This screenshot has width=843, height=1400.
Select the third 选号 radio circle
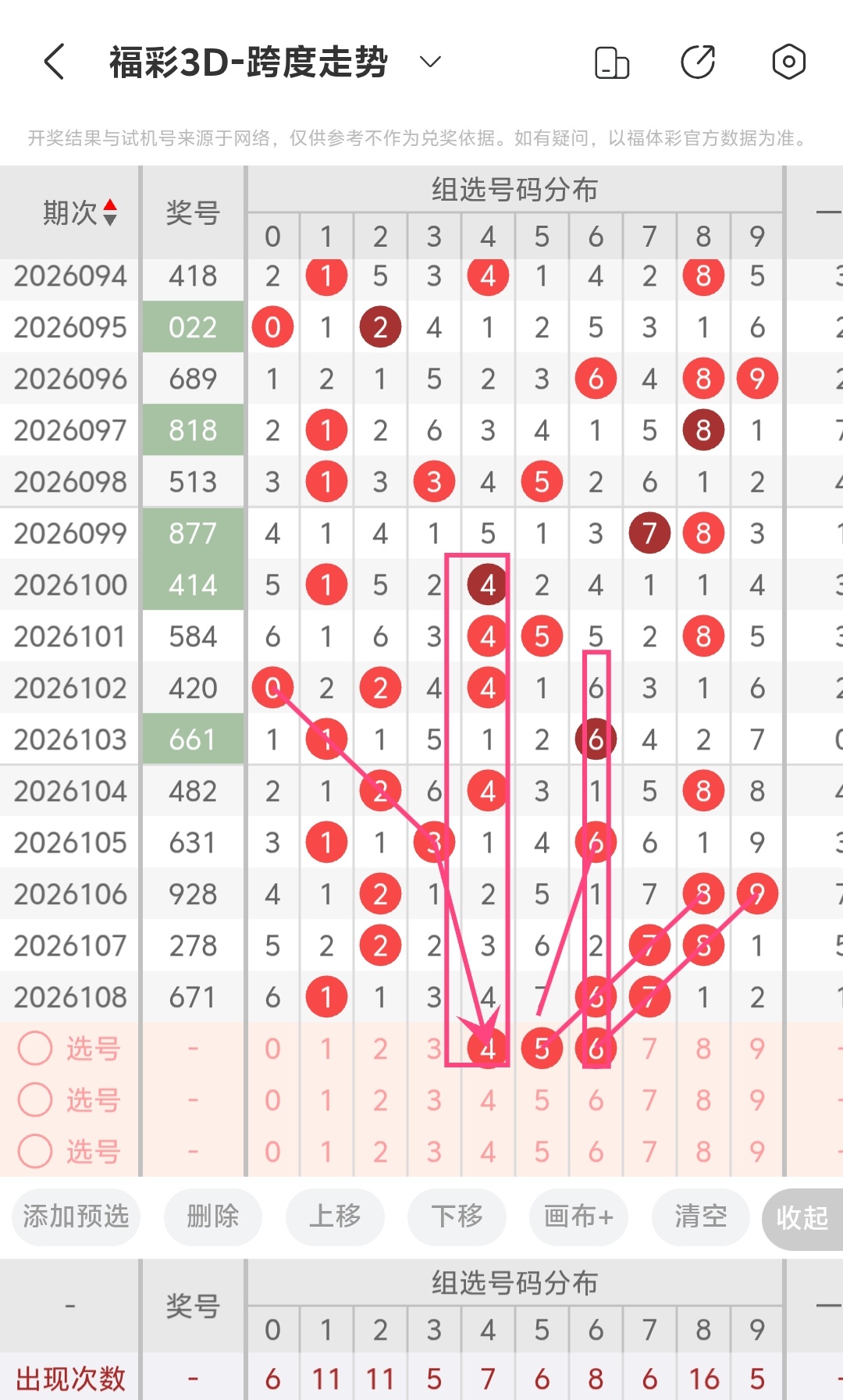pyautogui.click(x=35, y=1151)
